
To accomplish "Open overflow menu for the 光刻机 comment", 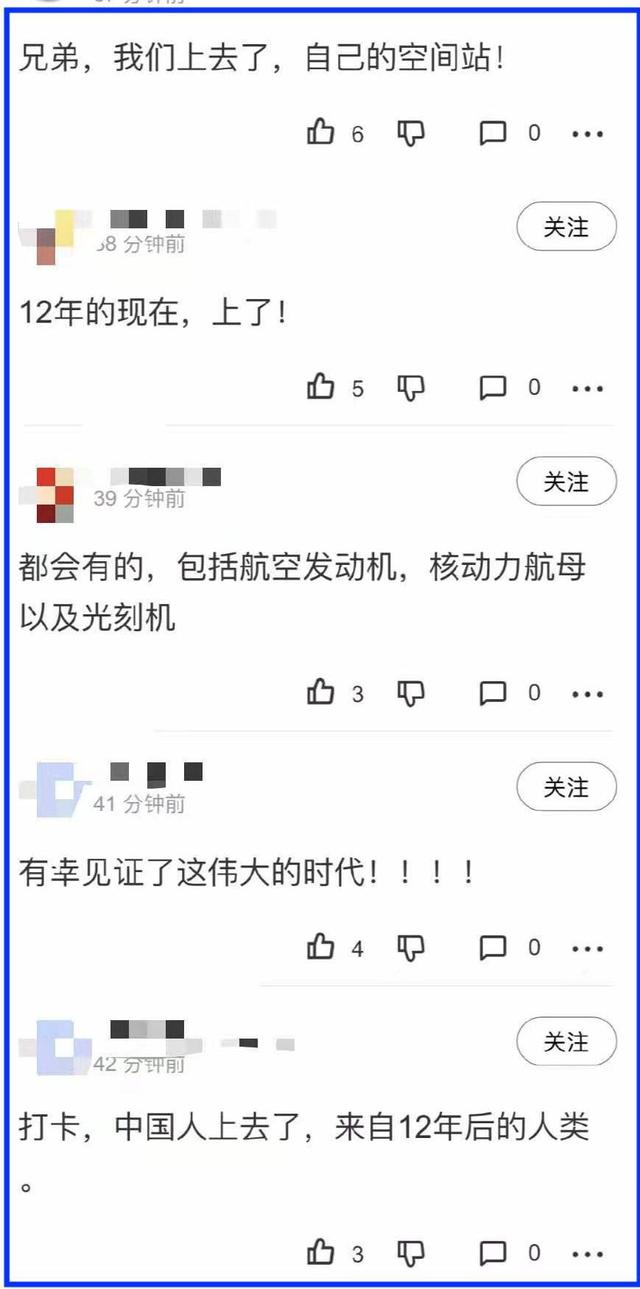I will click(587, 693).
